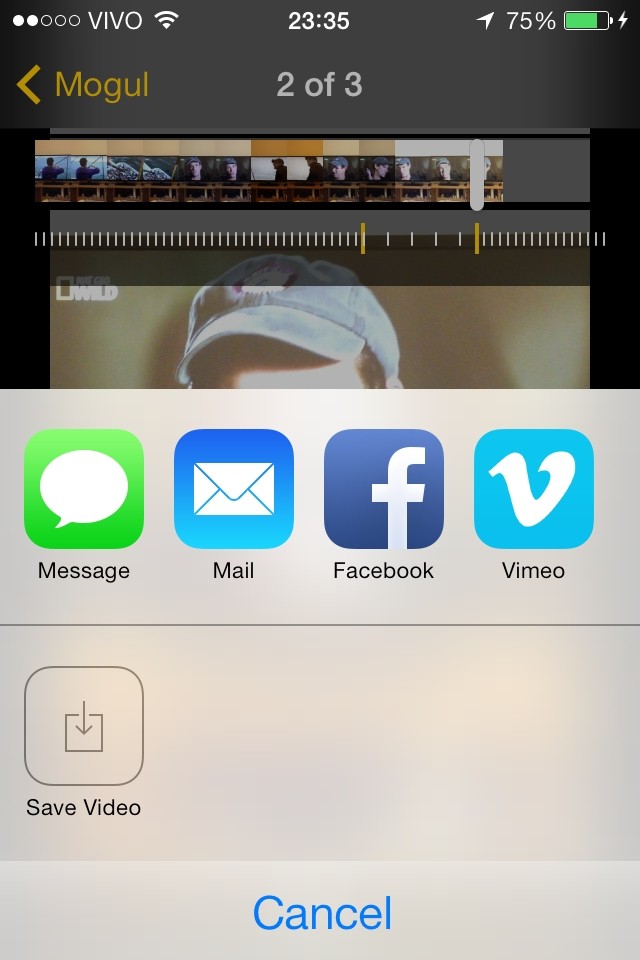Share the video via Mail
640x960 pixels.
tap(234, 489)
